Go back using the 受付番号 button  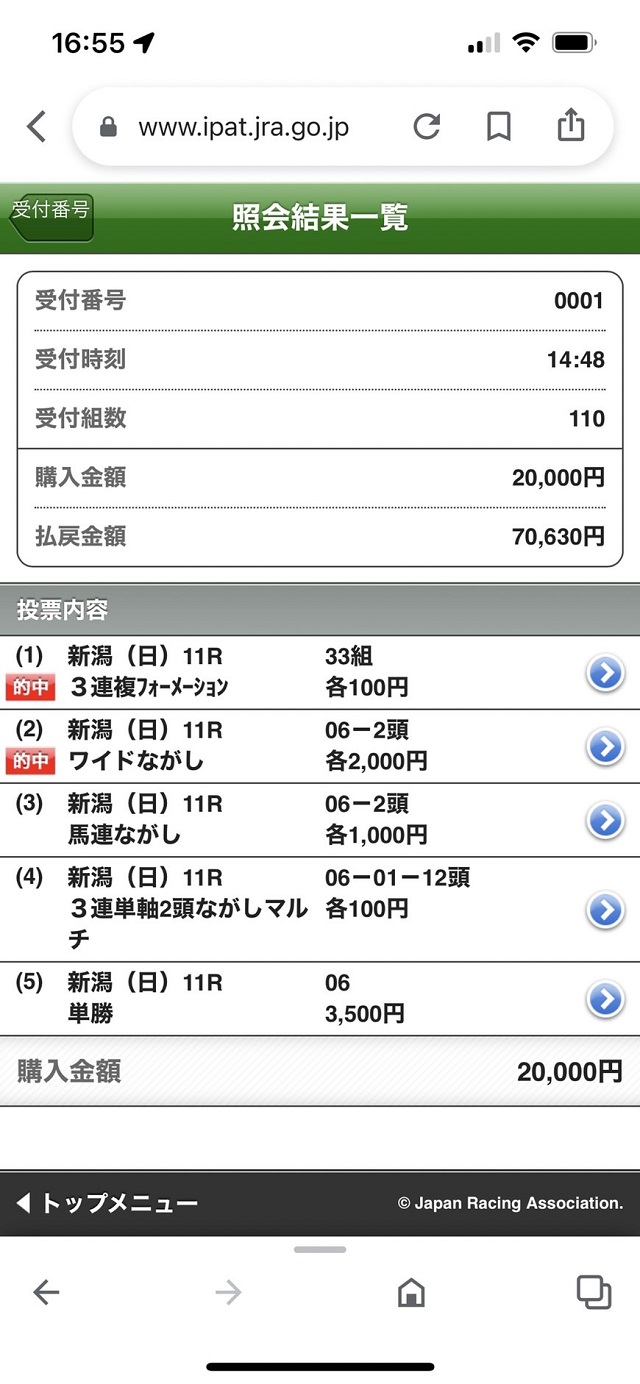(51, 214)
